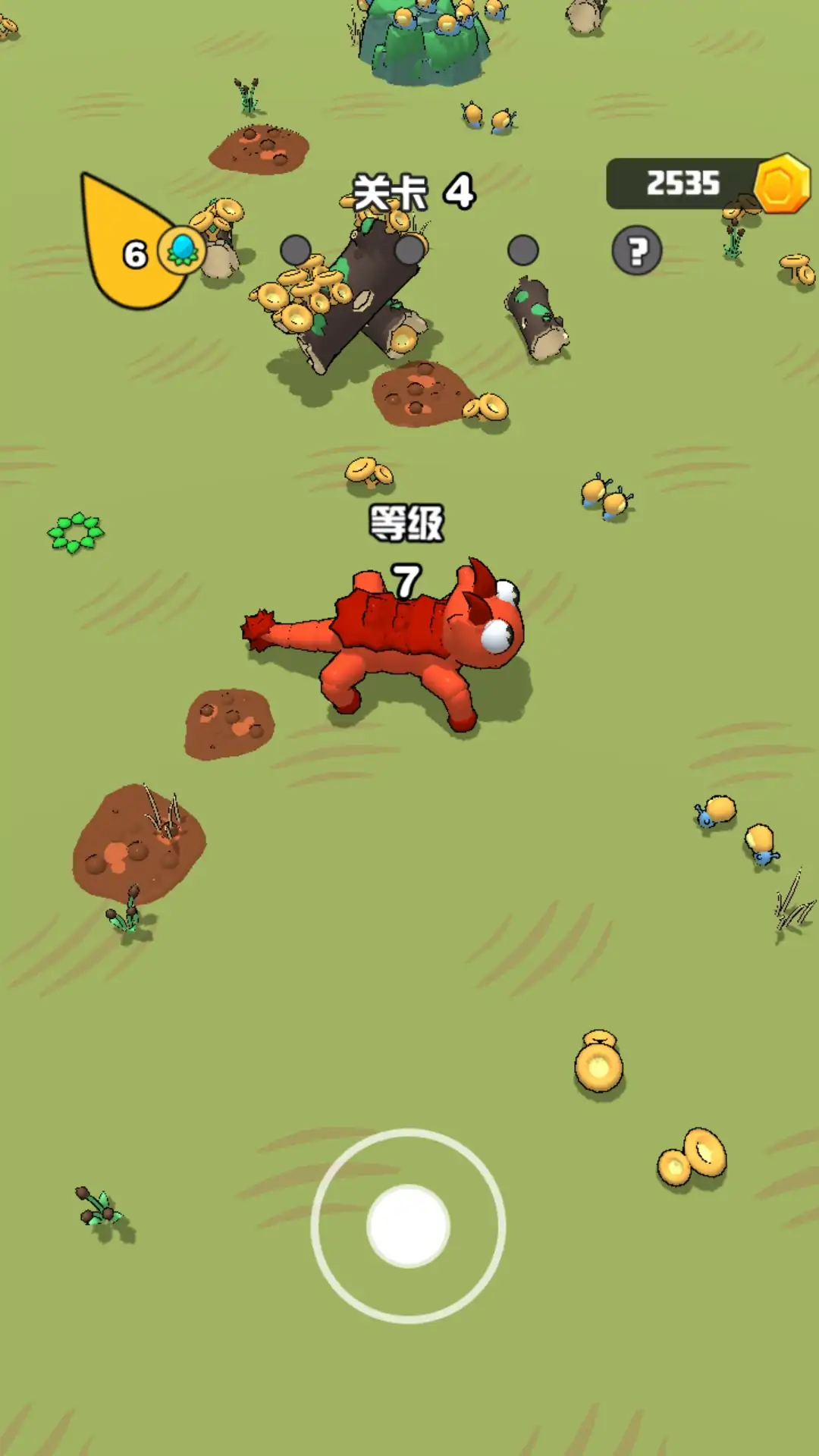Tap the question mark help icon
The image size is (819, 1456).
pos(636,250)
